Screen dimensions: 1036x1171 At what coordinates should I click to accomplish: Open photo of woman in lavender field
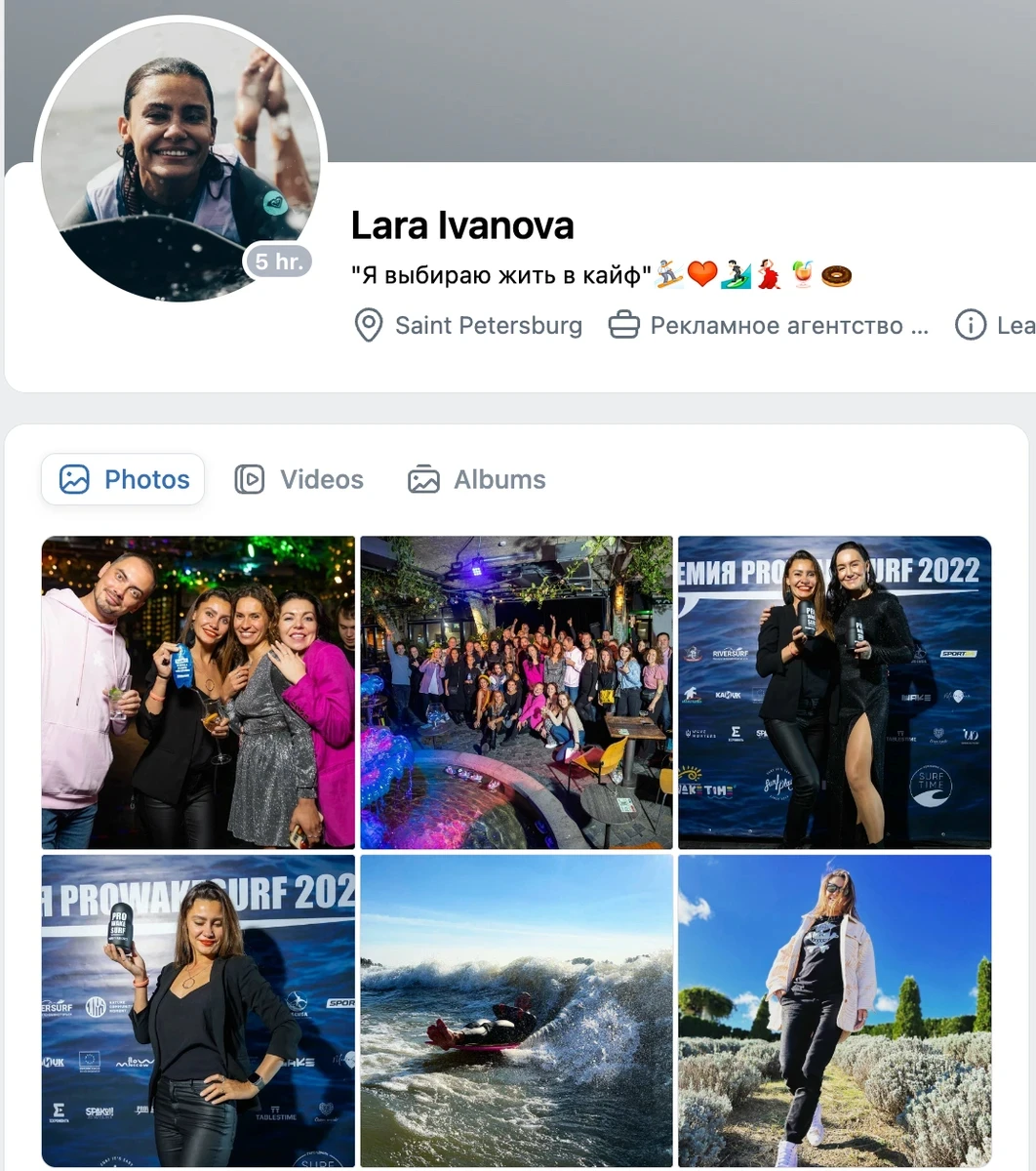coord(834,1010)
